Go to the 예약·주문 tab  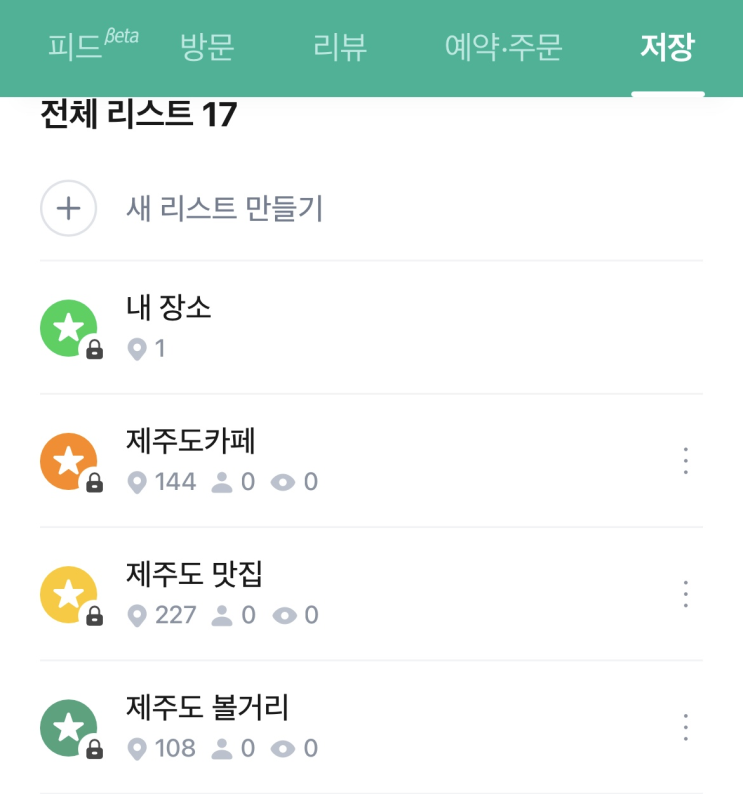tap(503, 47)
